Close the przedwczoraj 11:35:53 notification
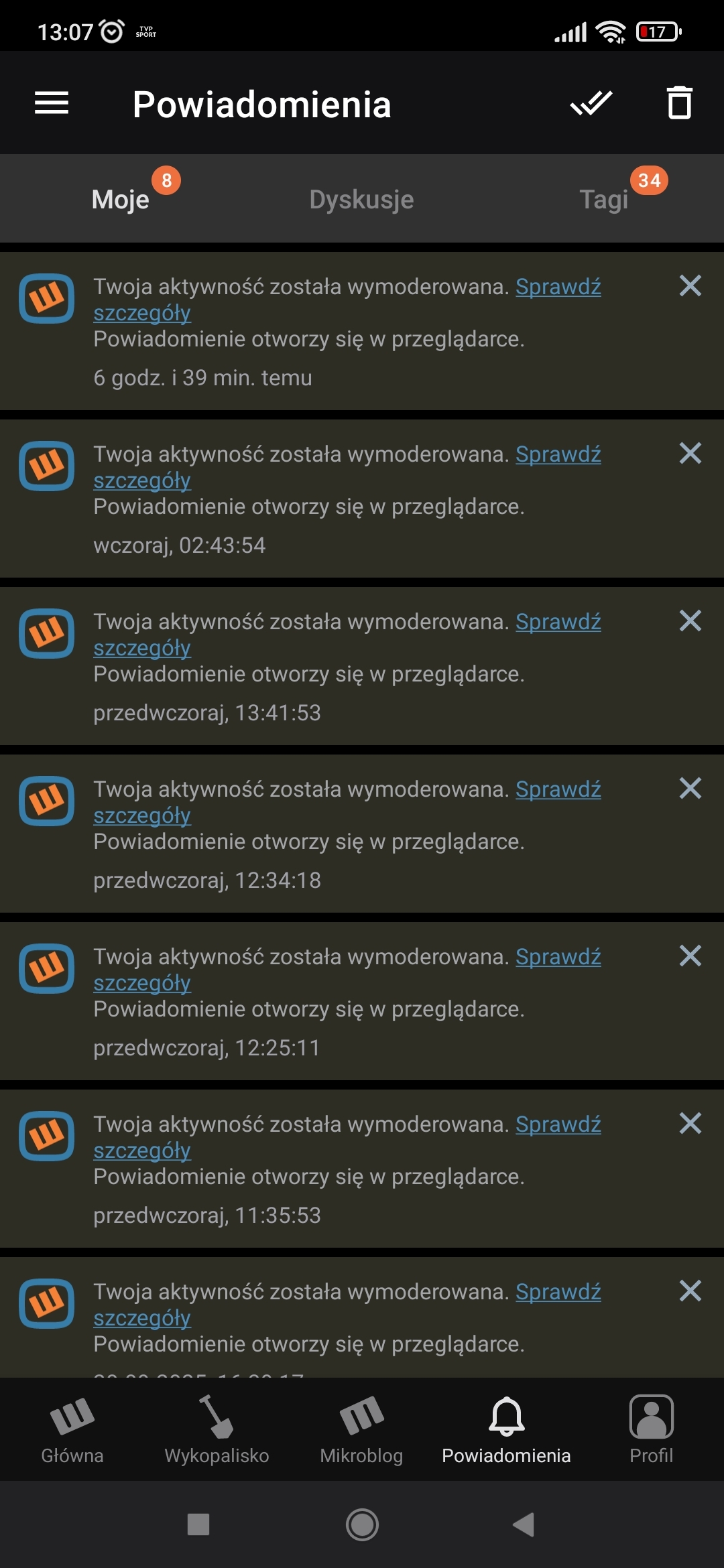Image resolution: width=724 pixels, height=1568 pixels. pos(690,1124)
